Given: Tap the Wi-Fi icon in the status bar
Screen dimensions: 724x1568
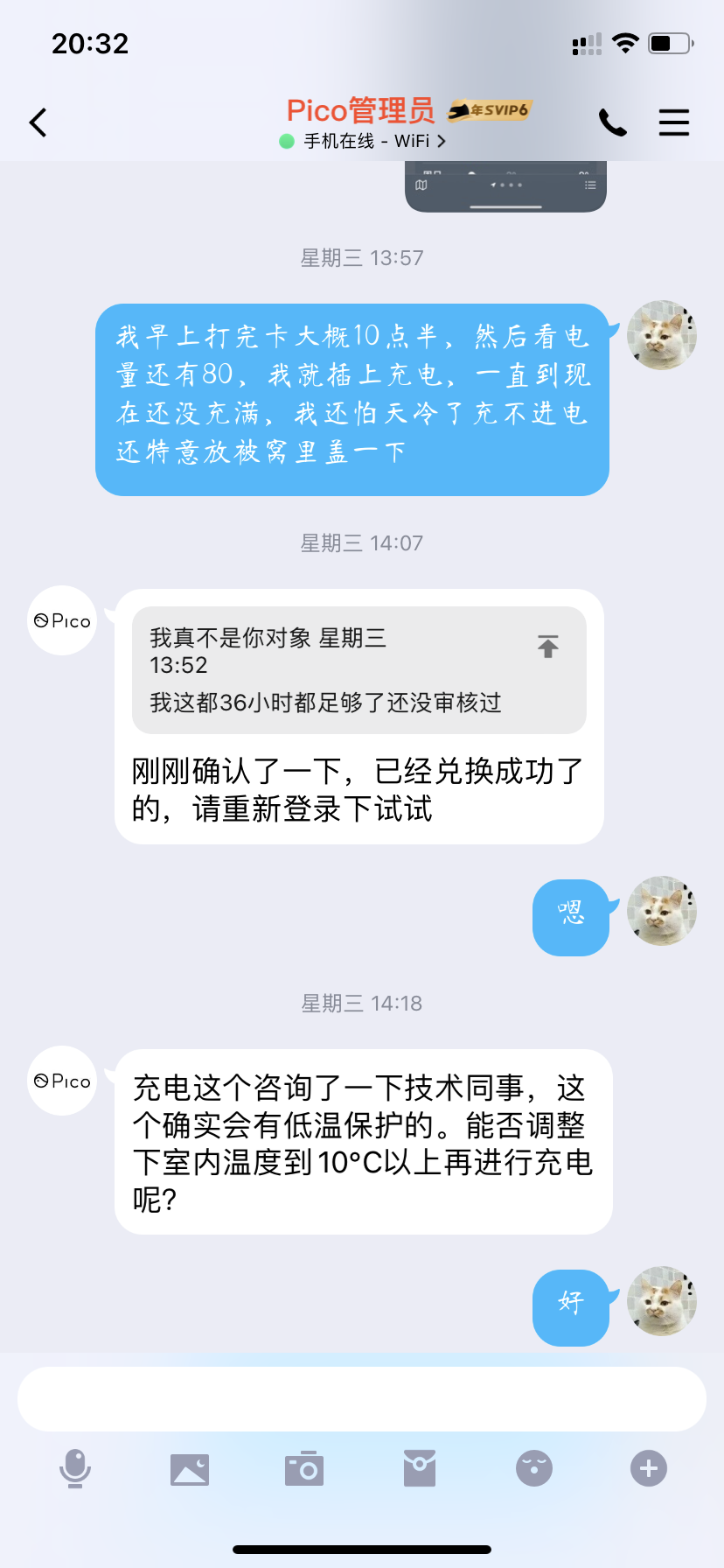Looking at the screenshot, I should pos(626,41).
